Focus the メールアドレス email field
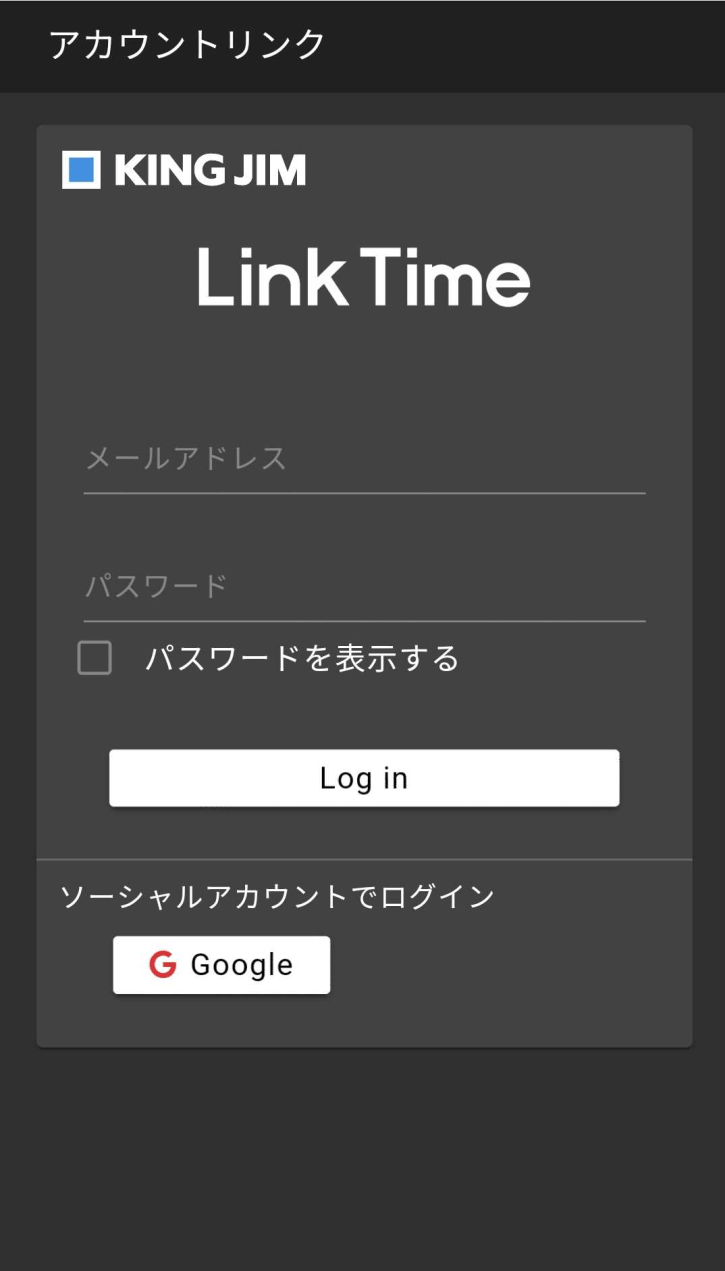725x1271 pixels. pyautogui.click(x=364, y=460)
